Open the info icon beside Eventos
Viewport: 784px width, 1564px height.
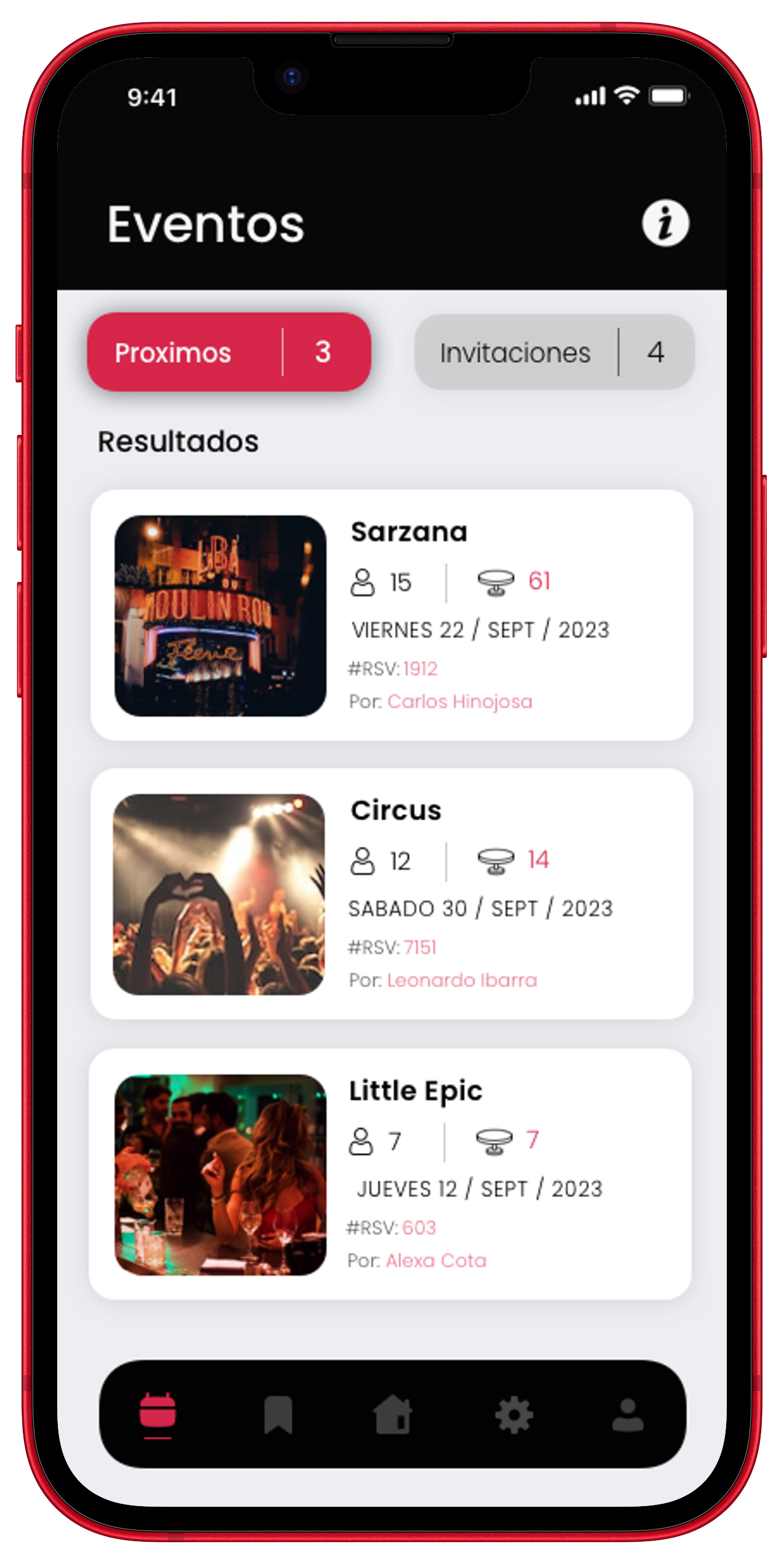tap(665, 223)
